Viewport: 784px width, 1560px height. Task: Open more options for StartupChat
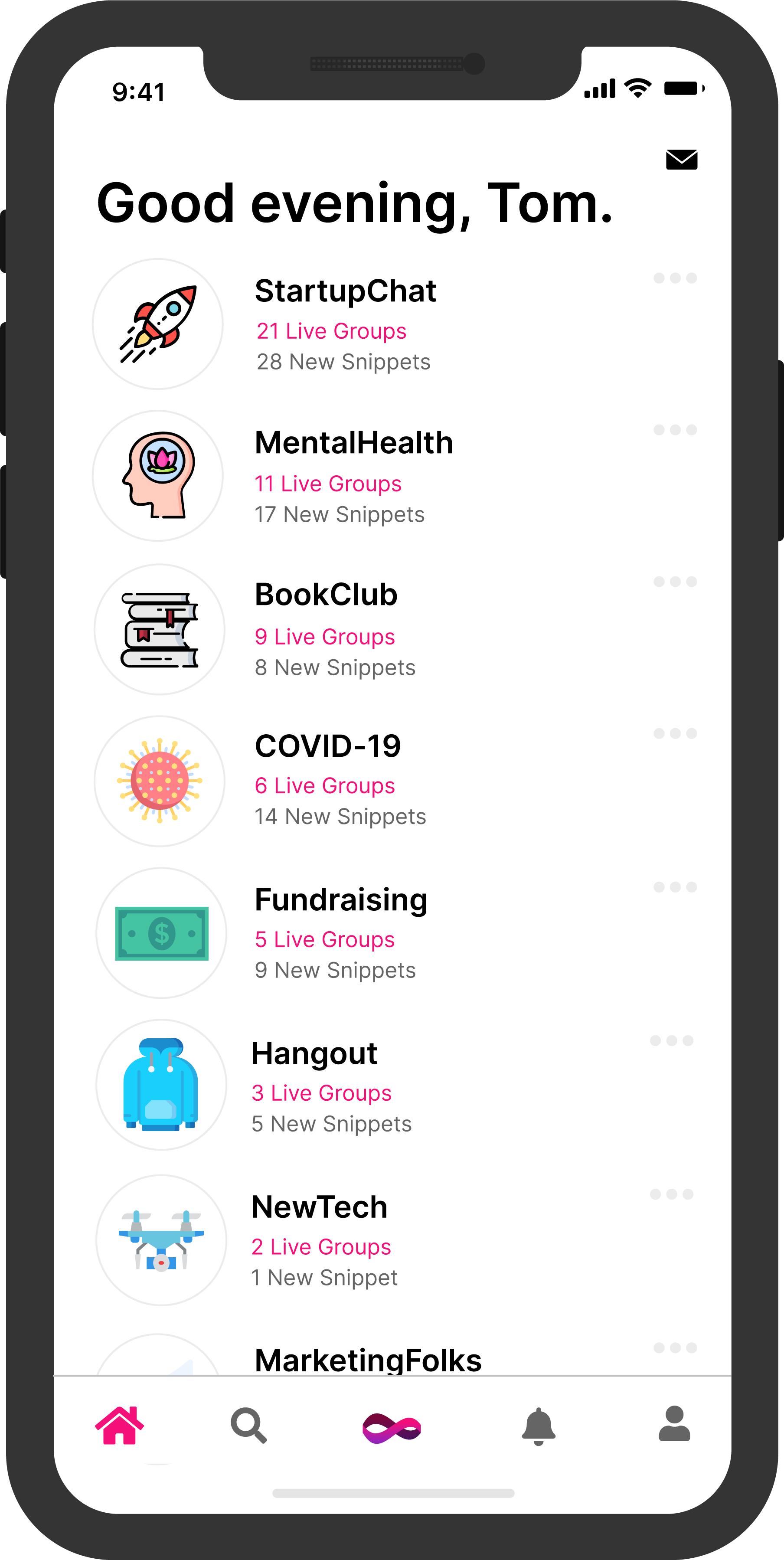[675, 278]
